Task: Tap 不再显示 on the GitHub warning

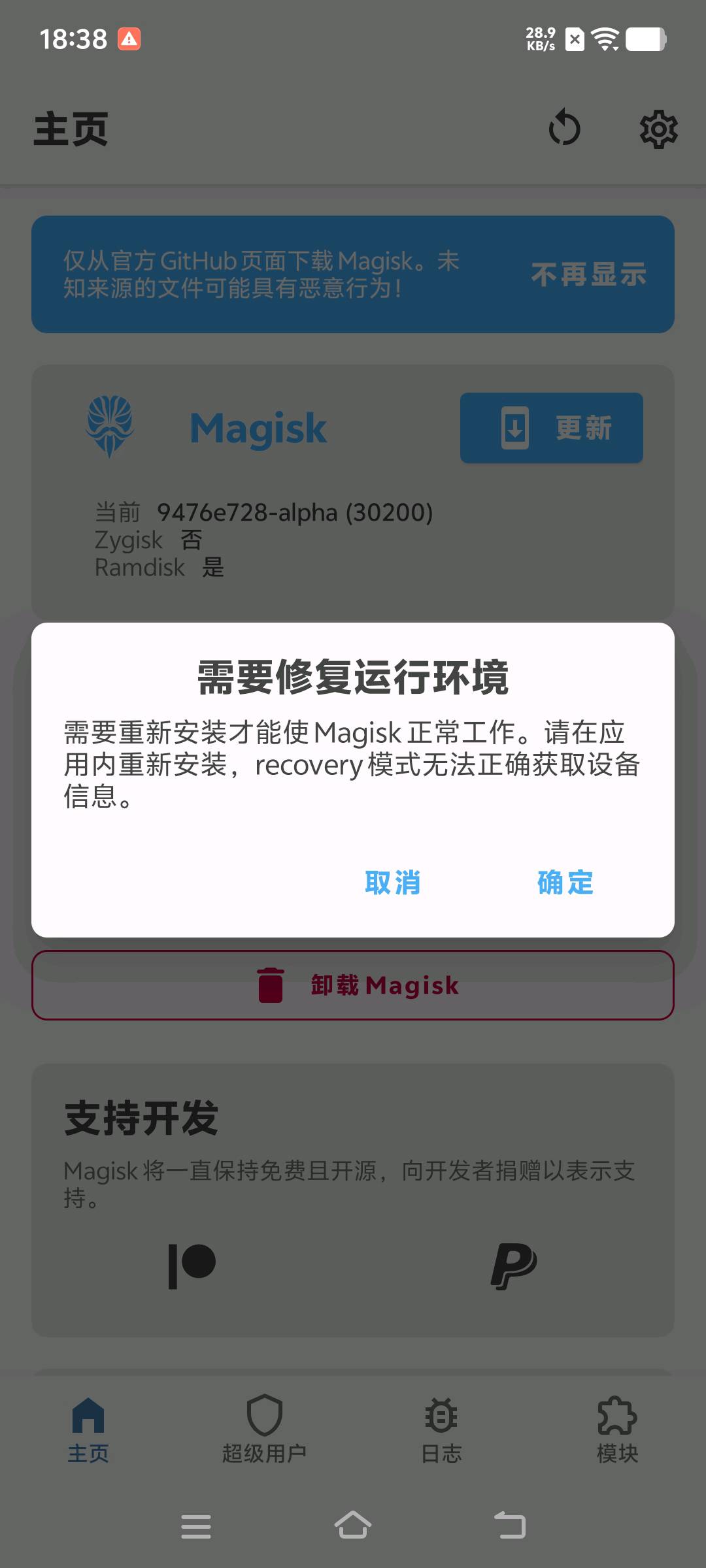Action: click(x=588, y=274)
